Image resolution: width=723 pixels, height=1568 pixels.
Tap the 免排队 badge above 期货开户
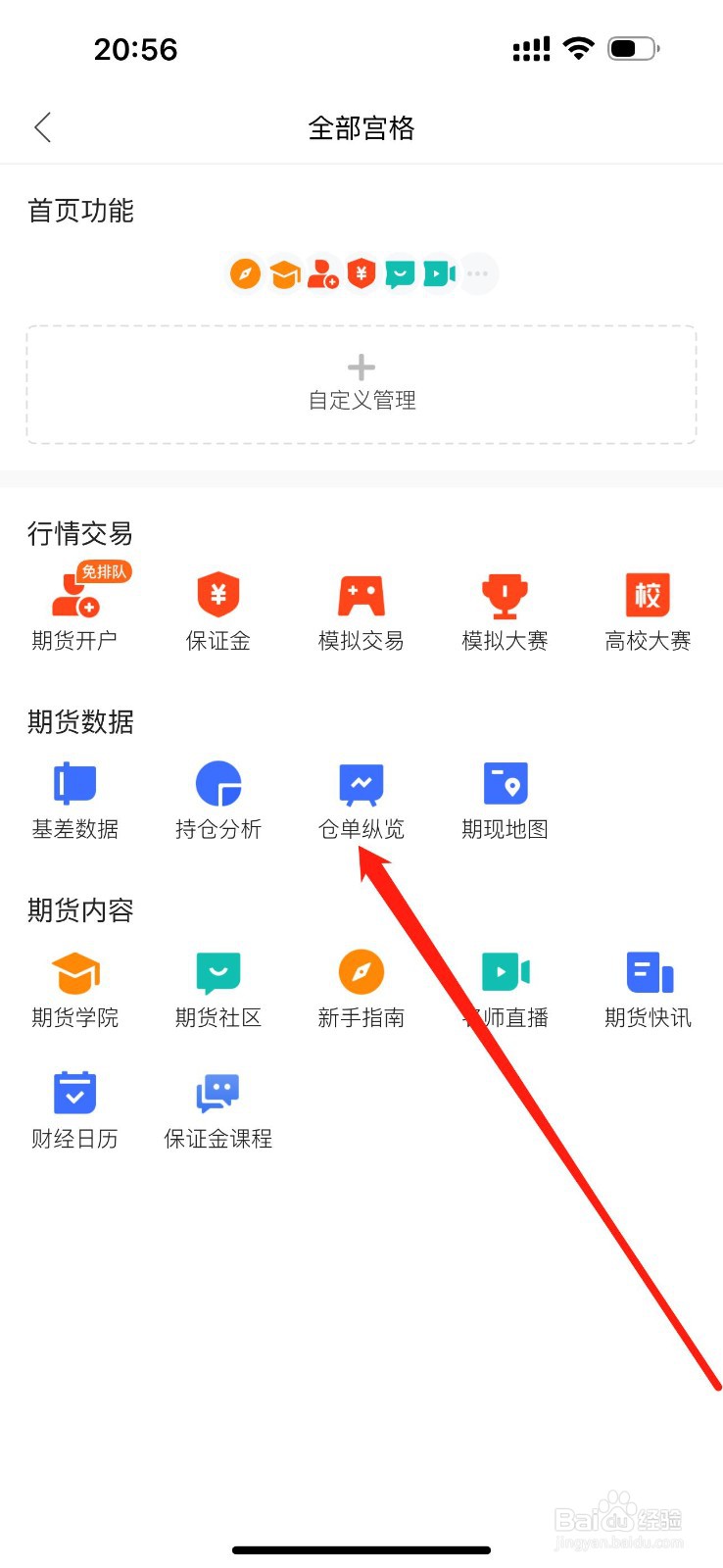(101, 571)
